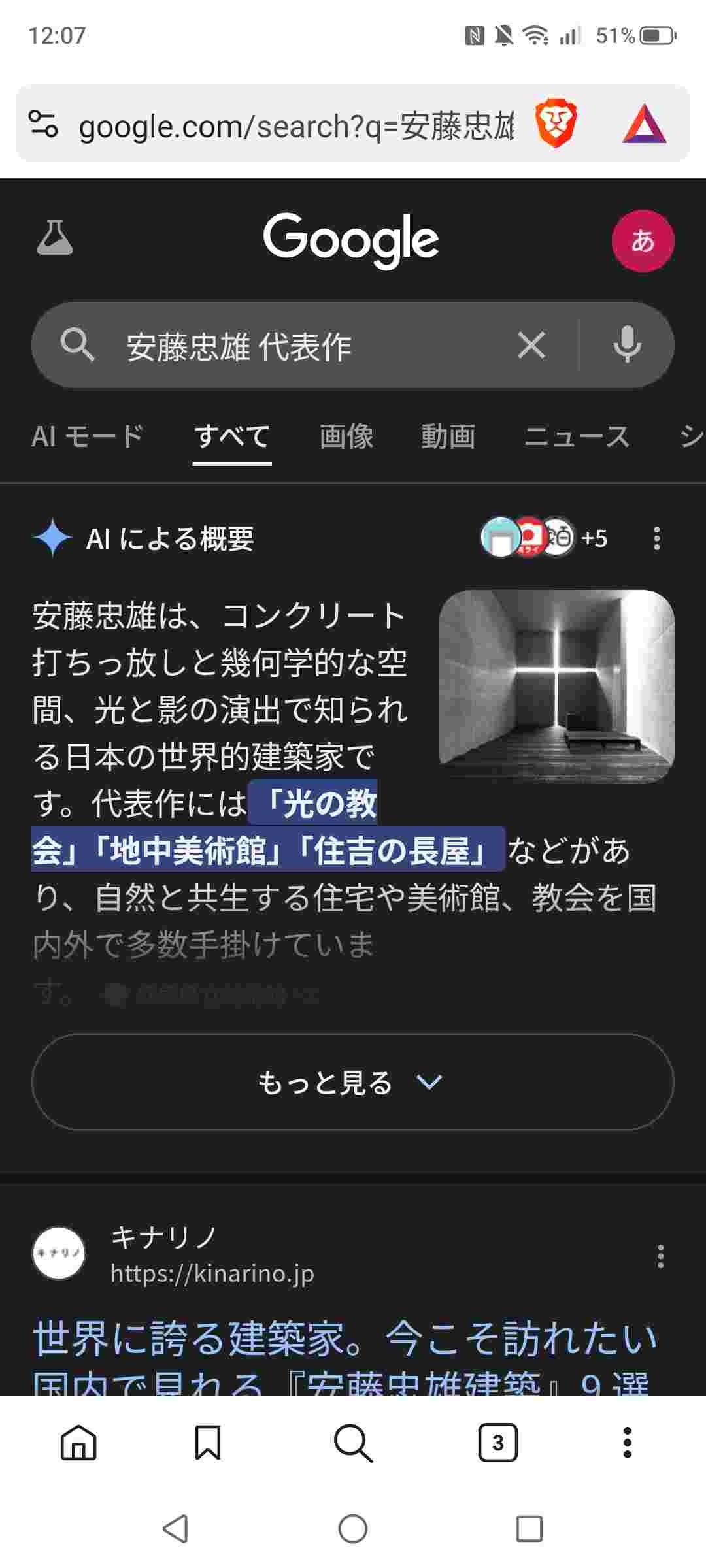Image resolution: width=706 pixels, height=1568 pixels.
Task: Tap the address bar URL
Action: click(294, 125)
